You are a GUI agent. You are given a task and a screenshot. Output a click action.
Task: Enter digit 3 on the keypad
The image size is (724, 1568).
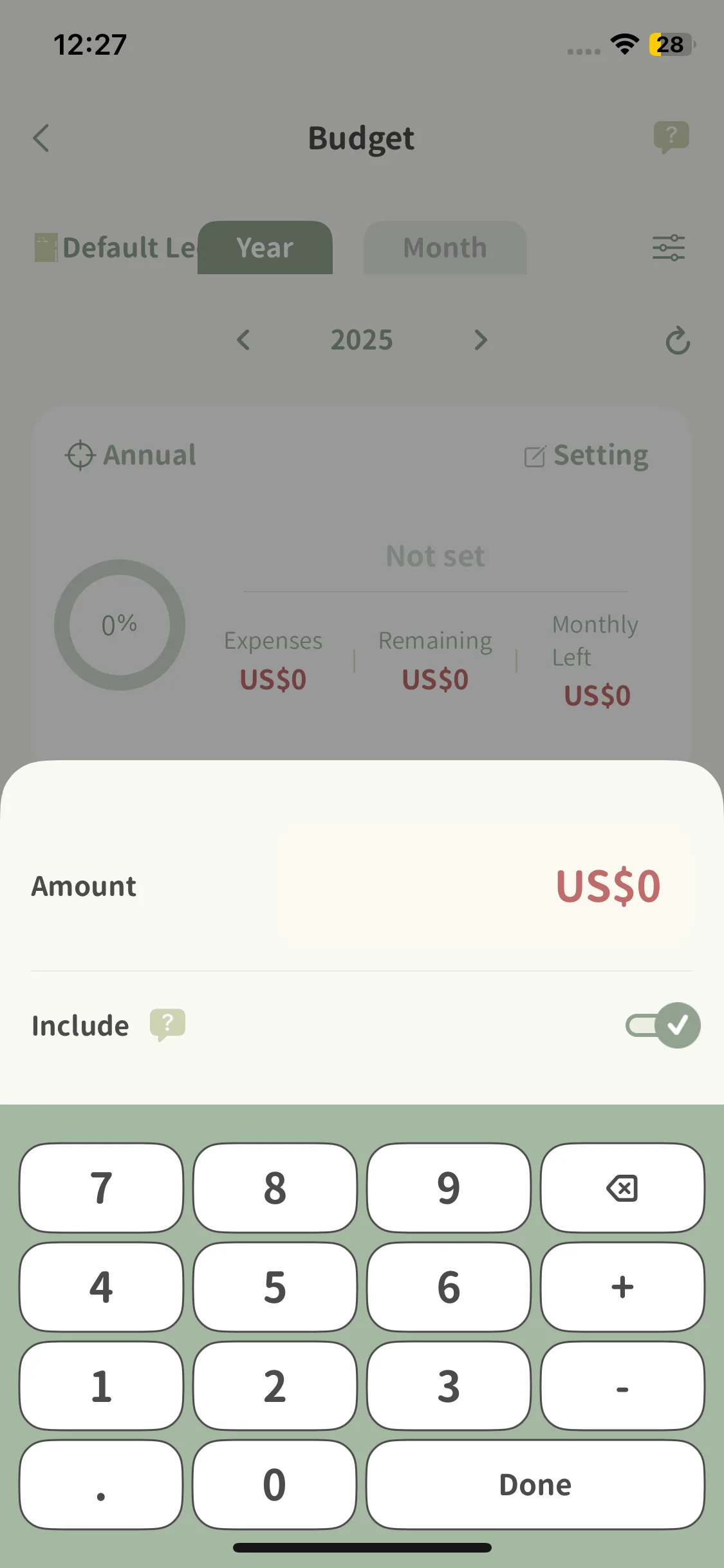click(x=449, y=1386)
